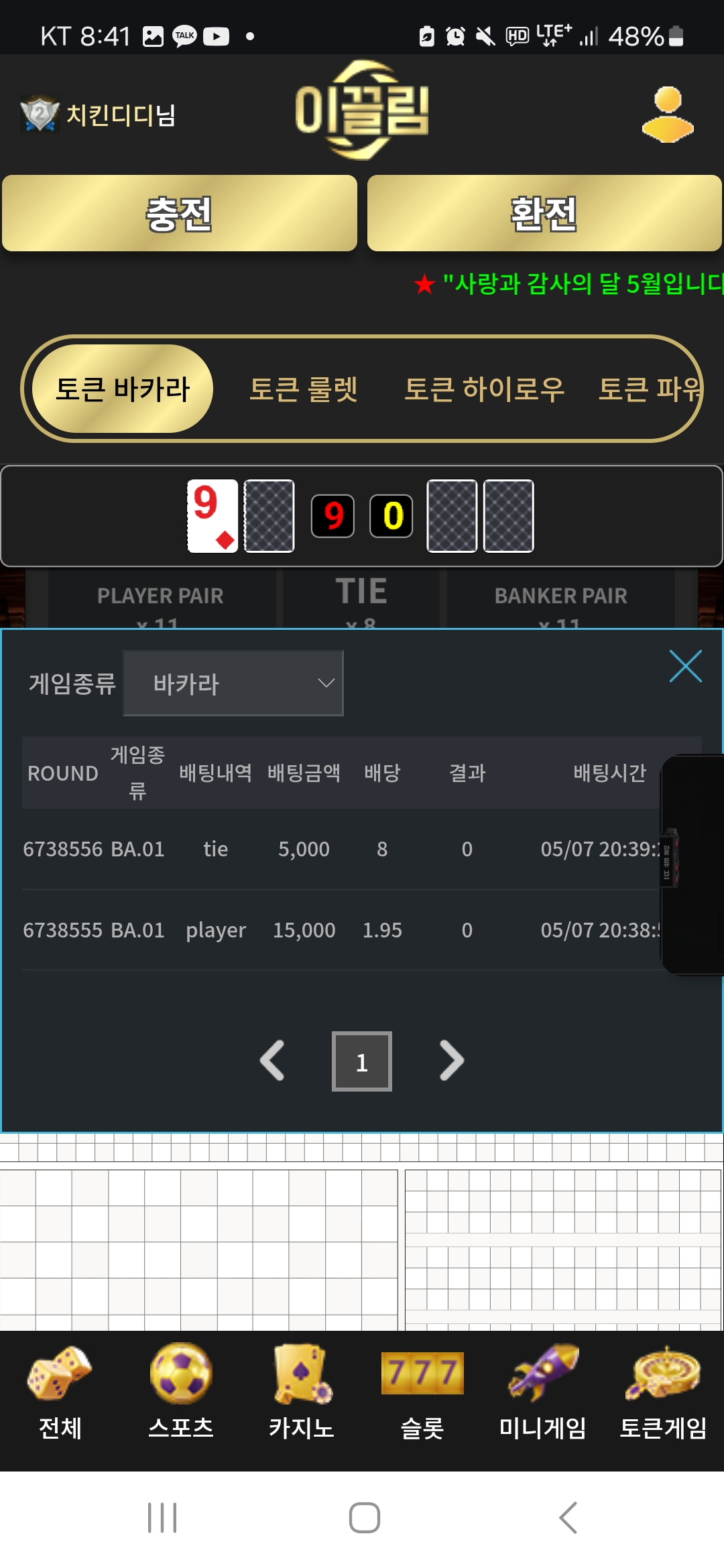Select the 토큰 바카라 tab
Screen dimensions: 724x1568
coord(123,389)
